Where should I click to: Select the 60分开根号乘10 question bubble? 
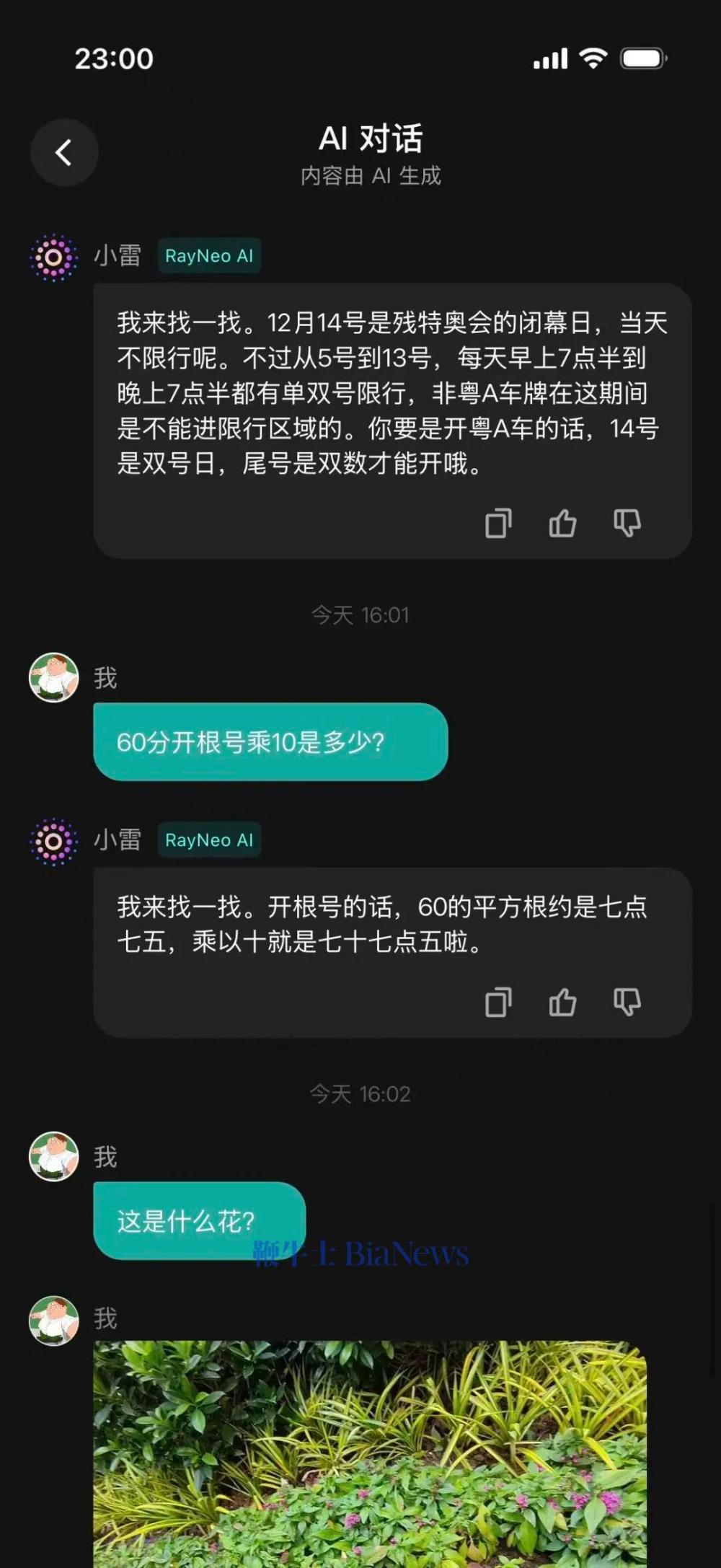pos(270,741)
